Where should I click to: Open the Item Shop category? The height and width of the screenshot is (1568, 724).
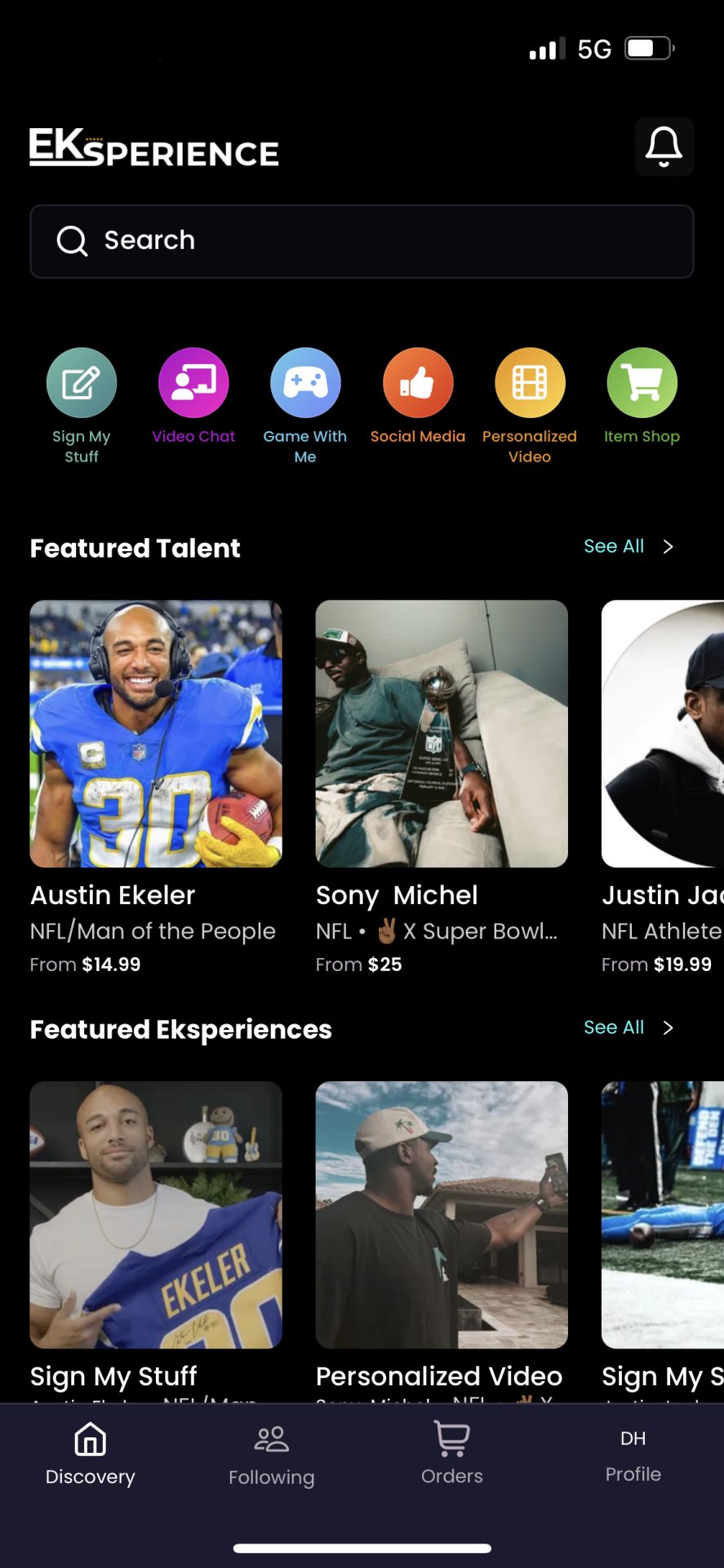642,384
